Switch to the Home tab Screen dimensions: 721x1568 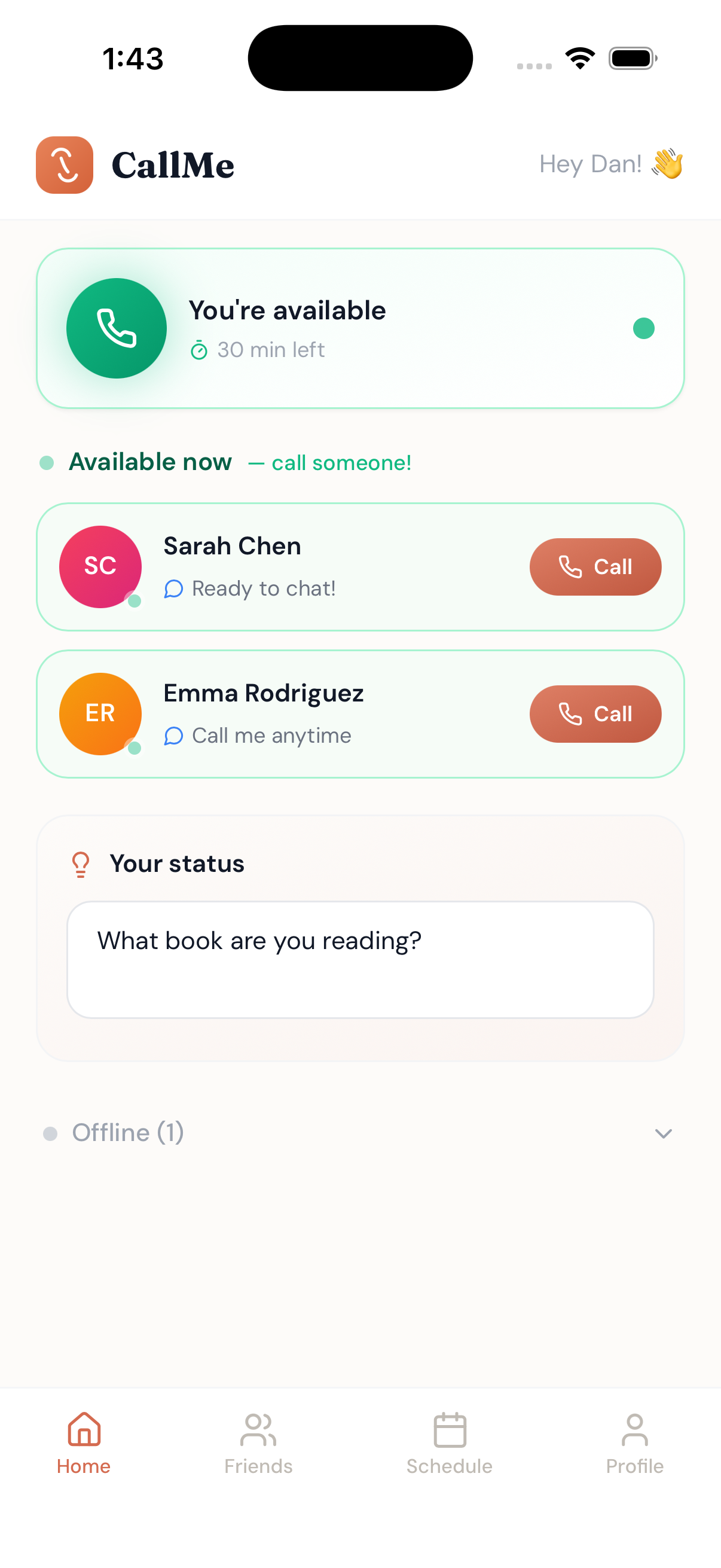[x=83, y=1442]
